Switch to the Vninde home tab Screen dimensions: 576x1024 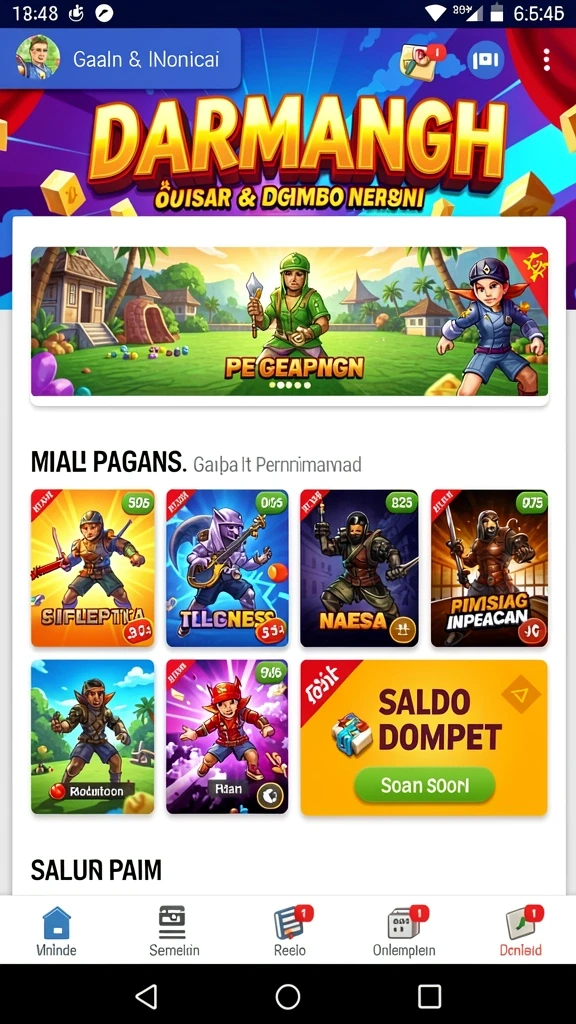click(x=56, y=930)
